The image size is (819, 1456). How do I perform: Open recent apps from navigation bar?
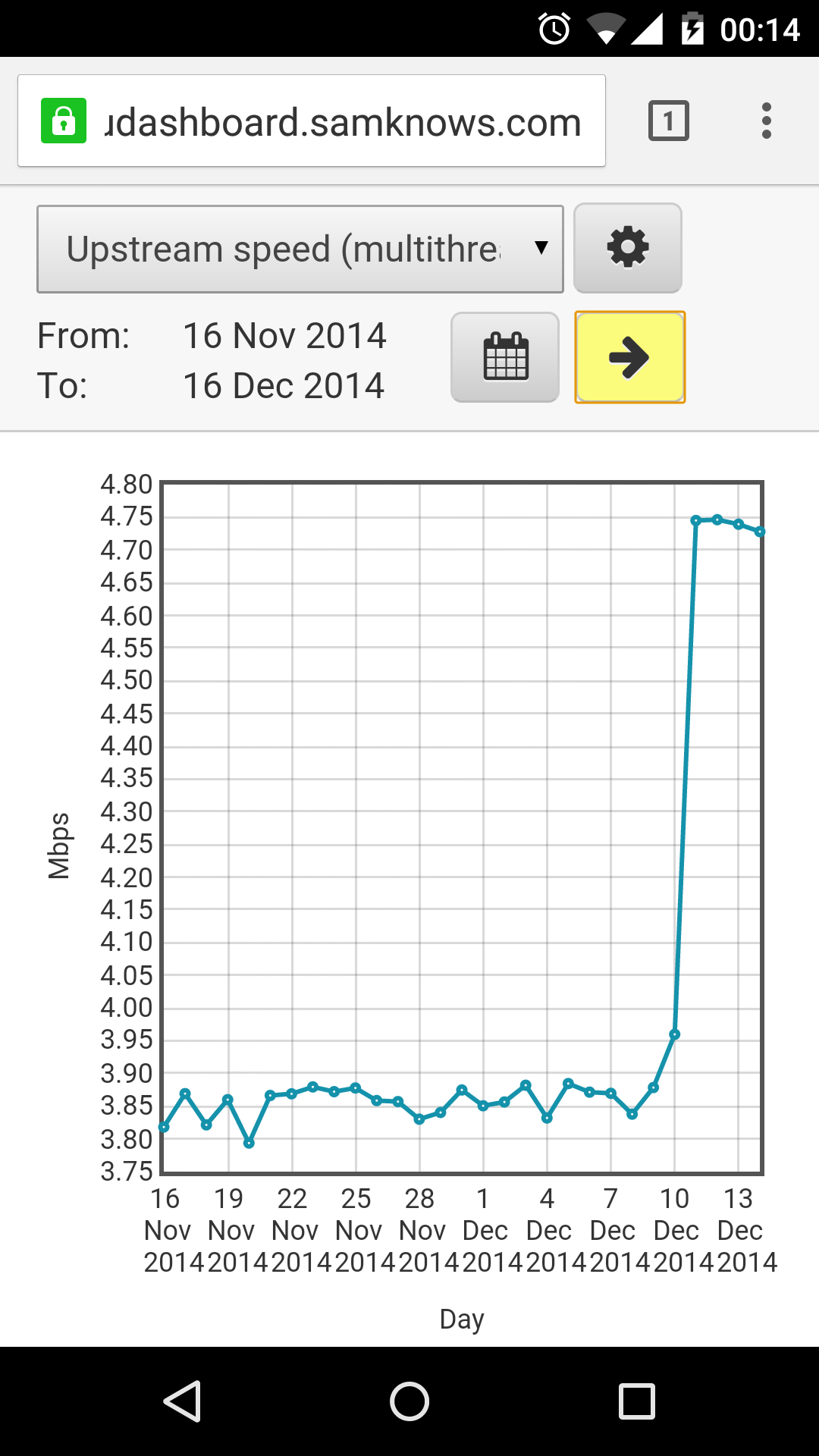coord(637,1401)
